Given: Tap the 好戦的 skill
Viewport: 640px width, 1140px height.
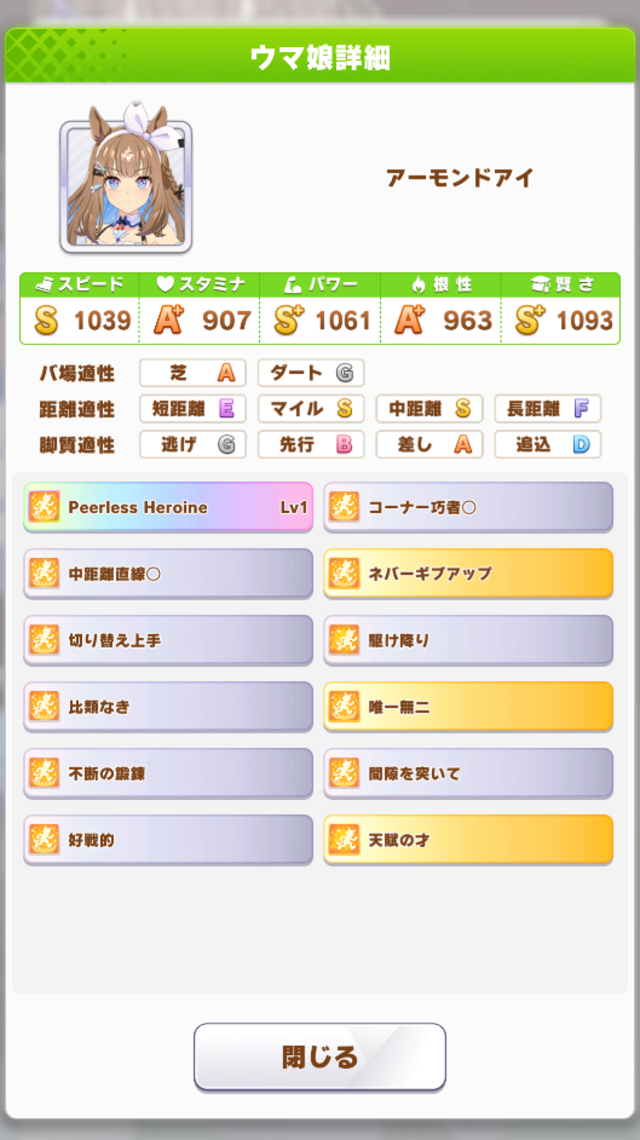Looking at the screenshot, I should pos(168,840).
